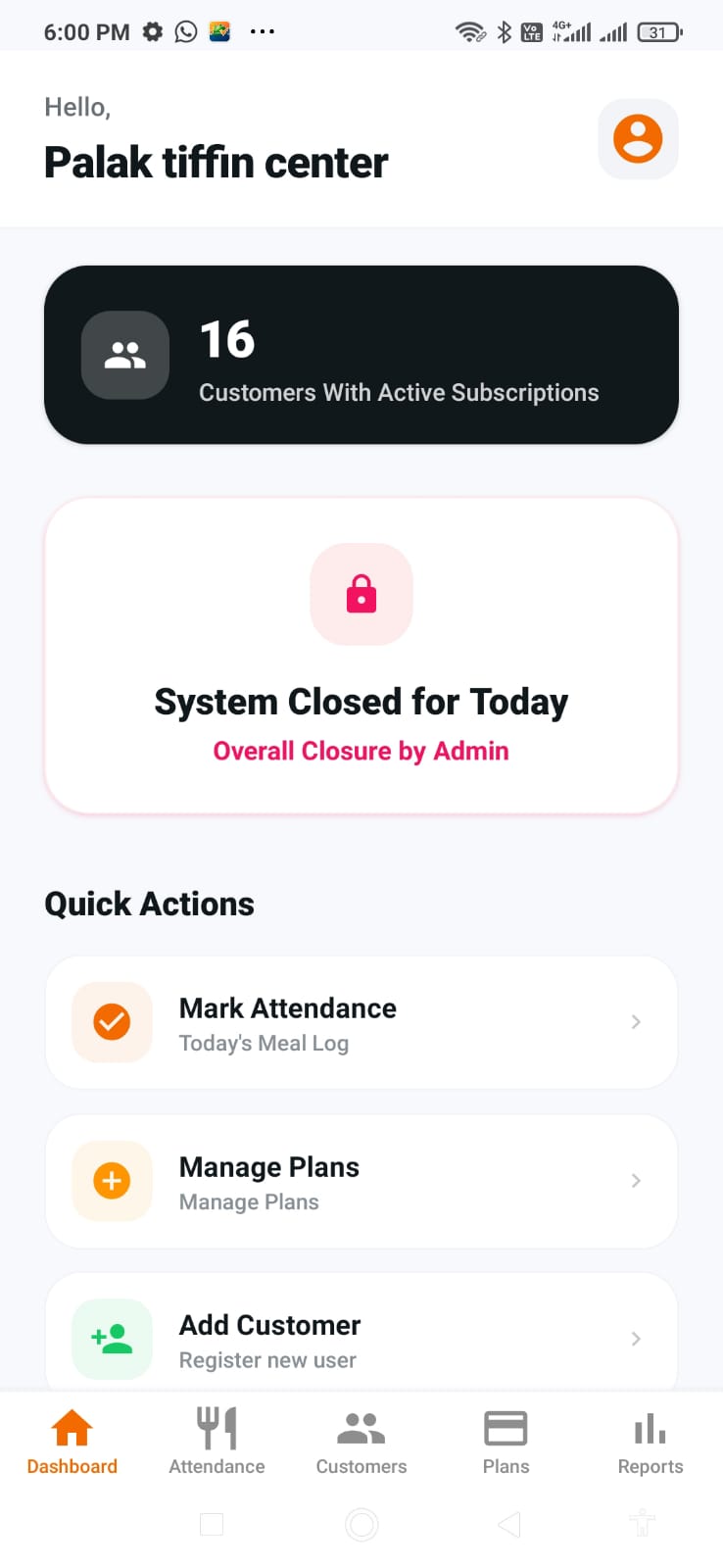Switch to the Plans tab
This screenshot has width=723, height=1568.
506,1441
